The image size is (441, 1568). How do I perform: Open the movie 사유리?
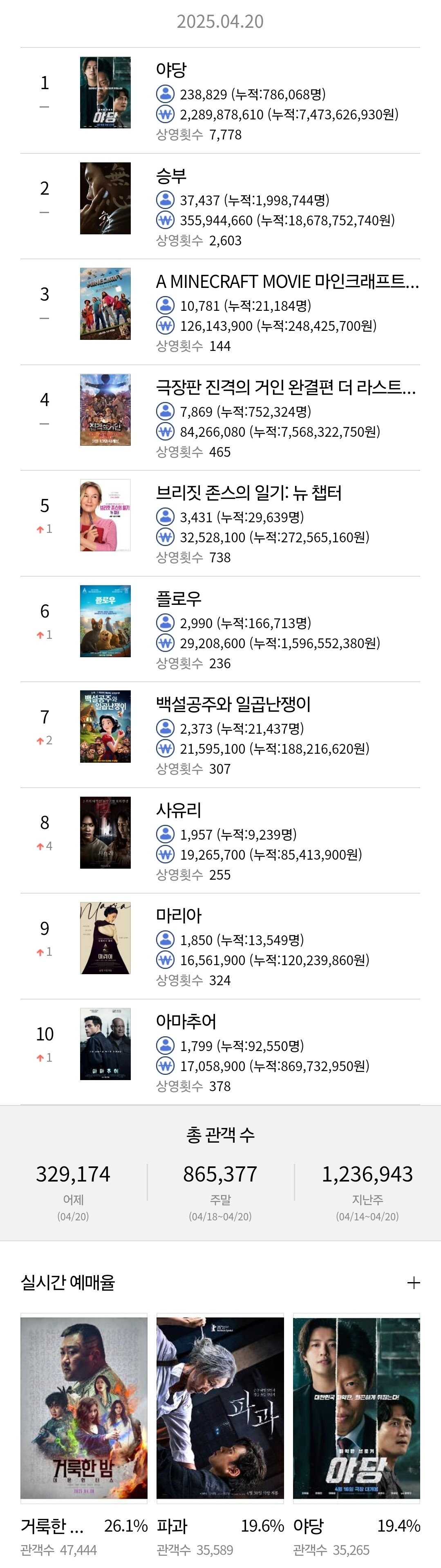tap(220, 840)
